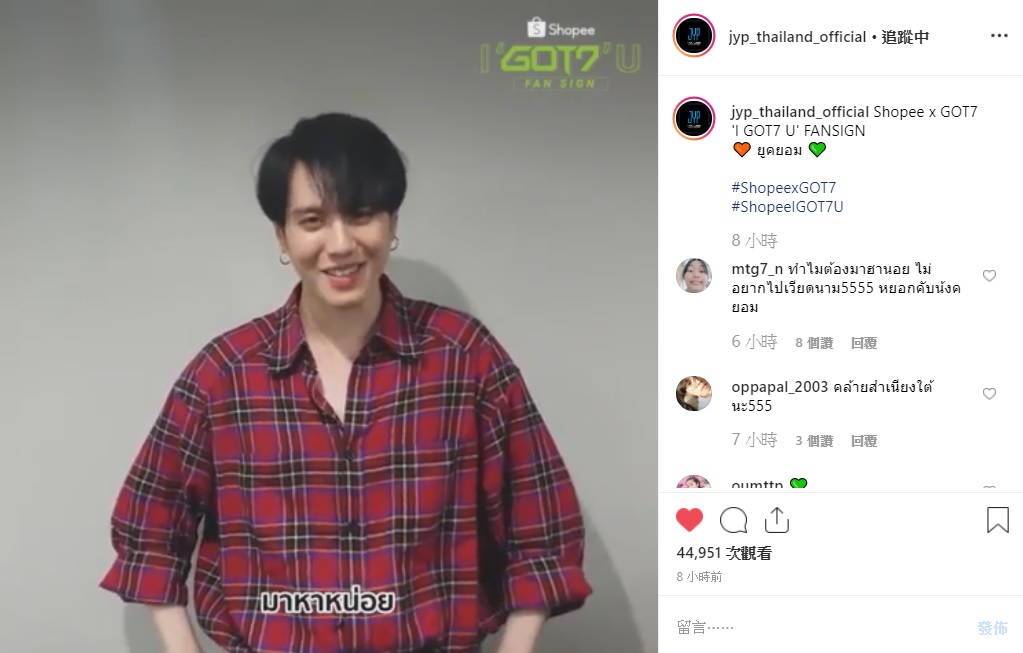Reply to mtg7_n's comment

pos(863,343)
